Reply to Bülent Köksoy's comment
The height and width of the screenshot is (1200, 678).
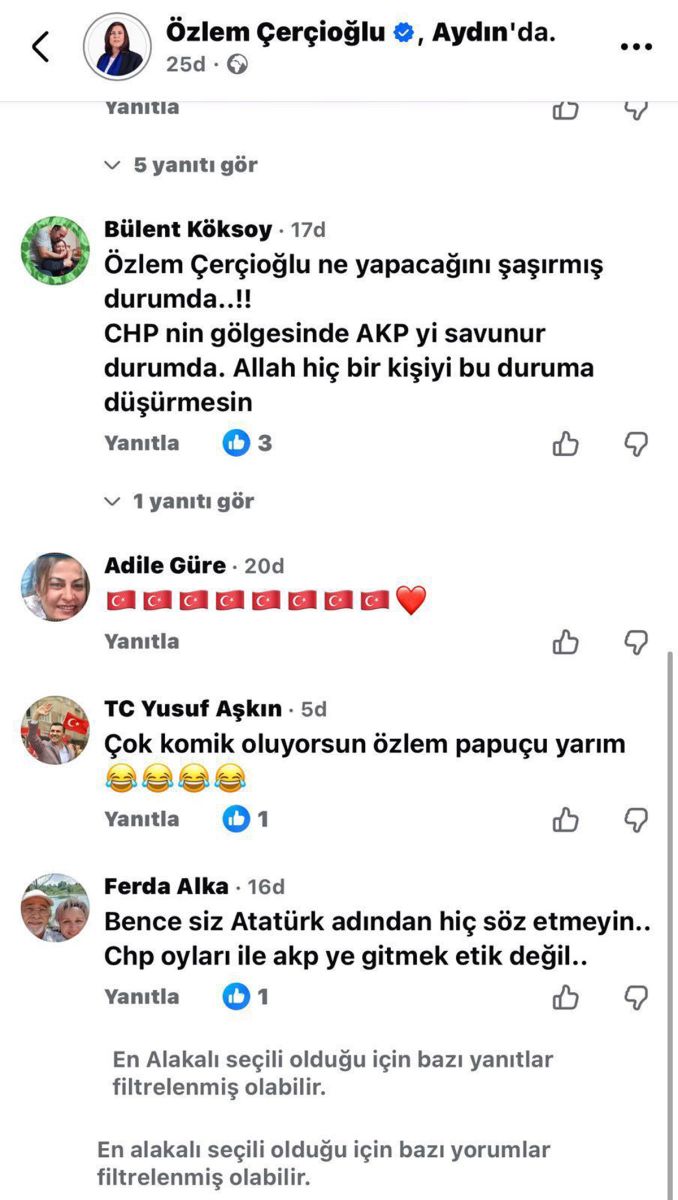tap(142, 443)
